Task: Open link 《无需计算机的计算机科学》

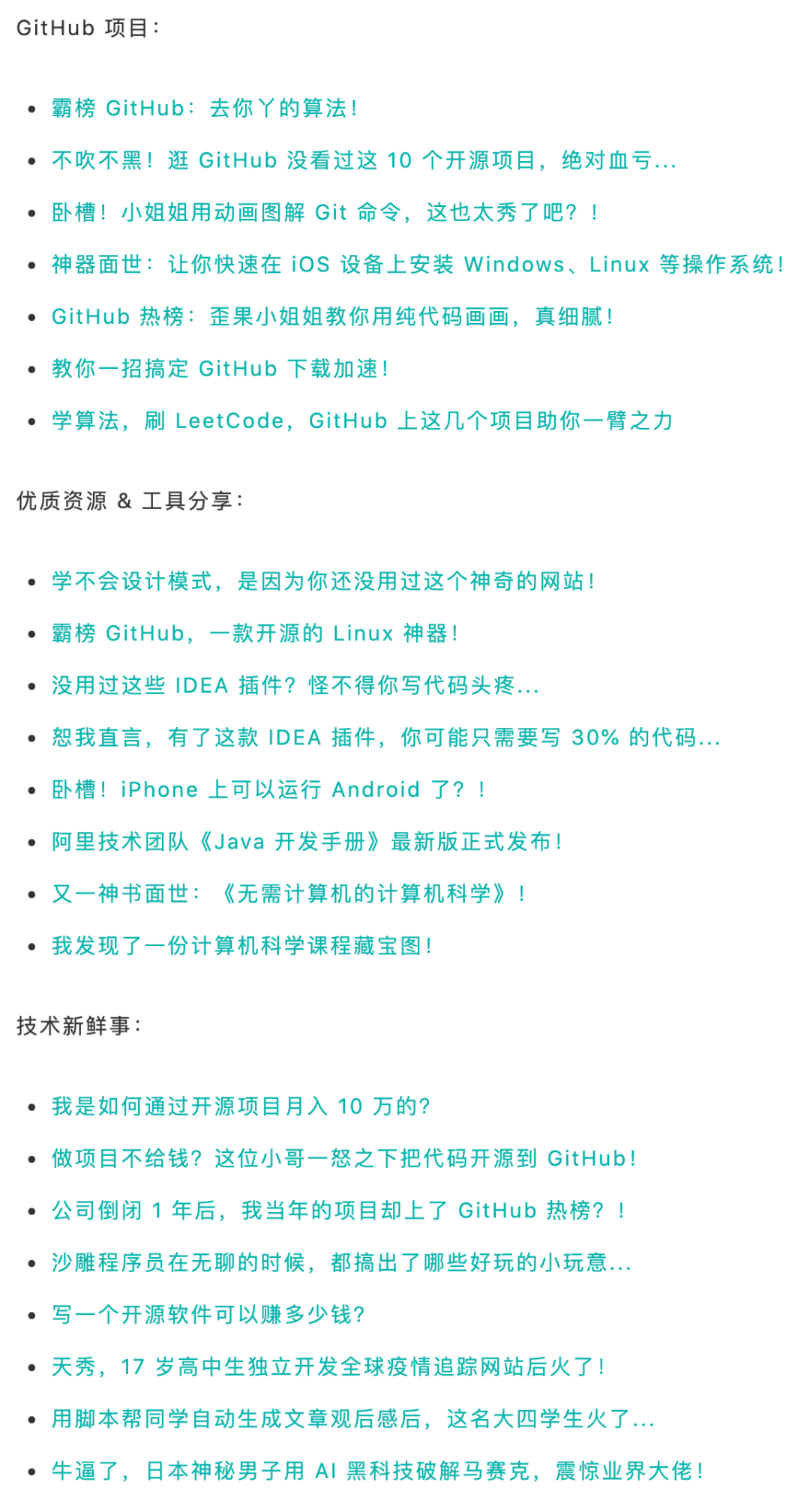Action: pos(288,894)
